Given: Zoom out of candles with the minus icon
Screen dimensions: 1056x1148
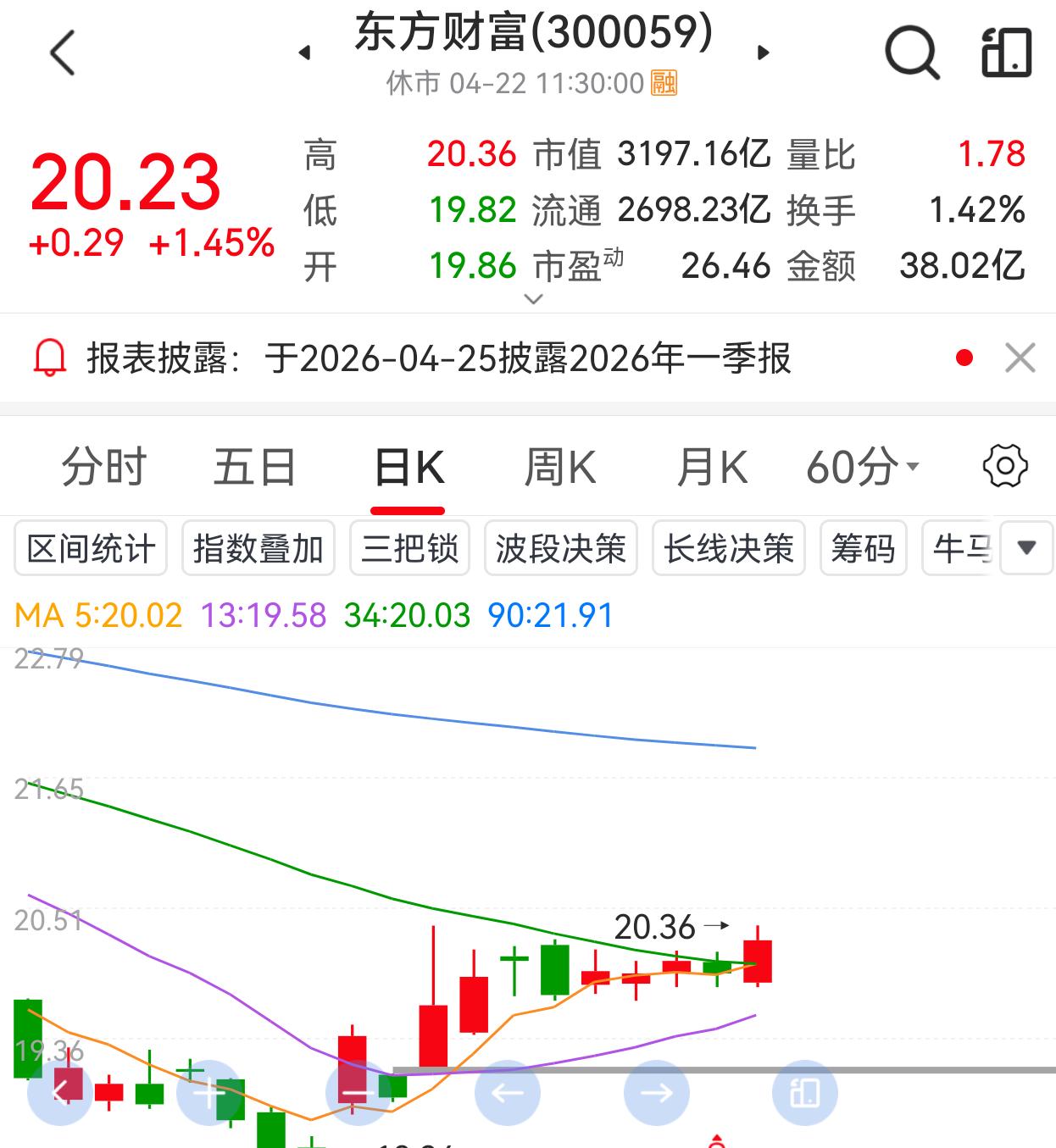Looking at the screenshot, I should tap(358, 1093).
